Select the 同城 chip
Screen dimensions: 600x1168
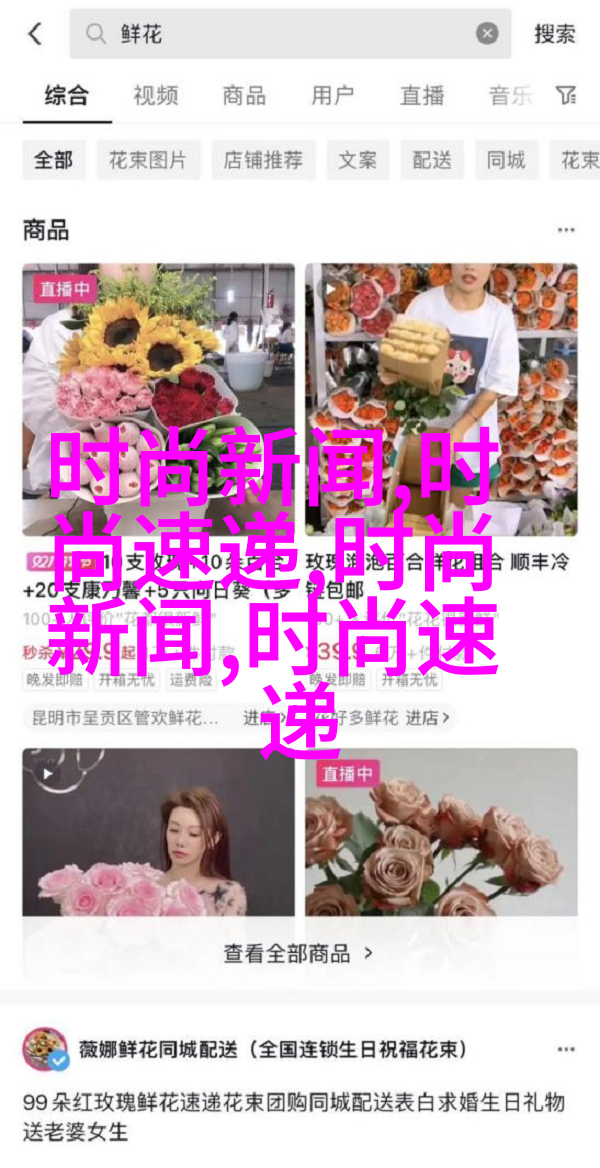(x=506, y=160)
